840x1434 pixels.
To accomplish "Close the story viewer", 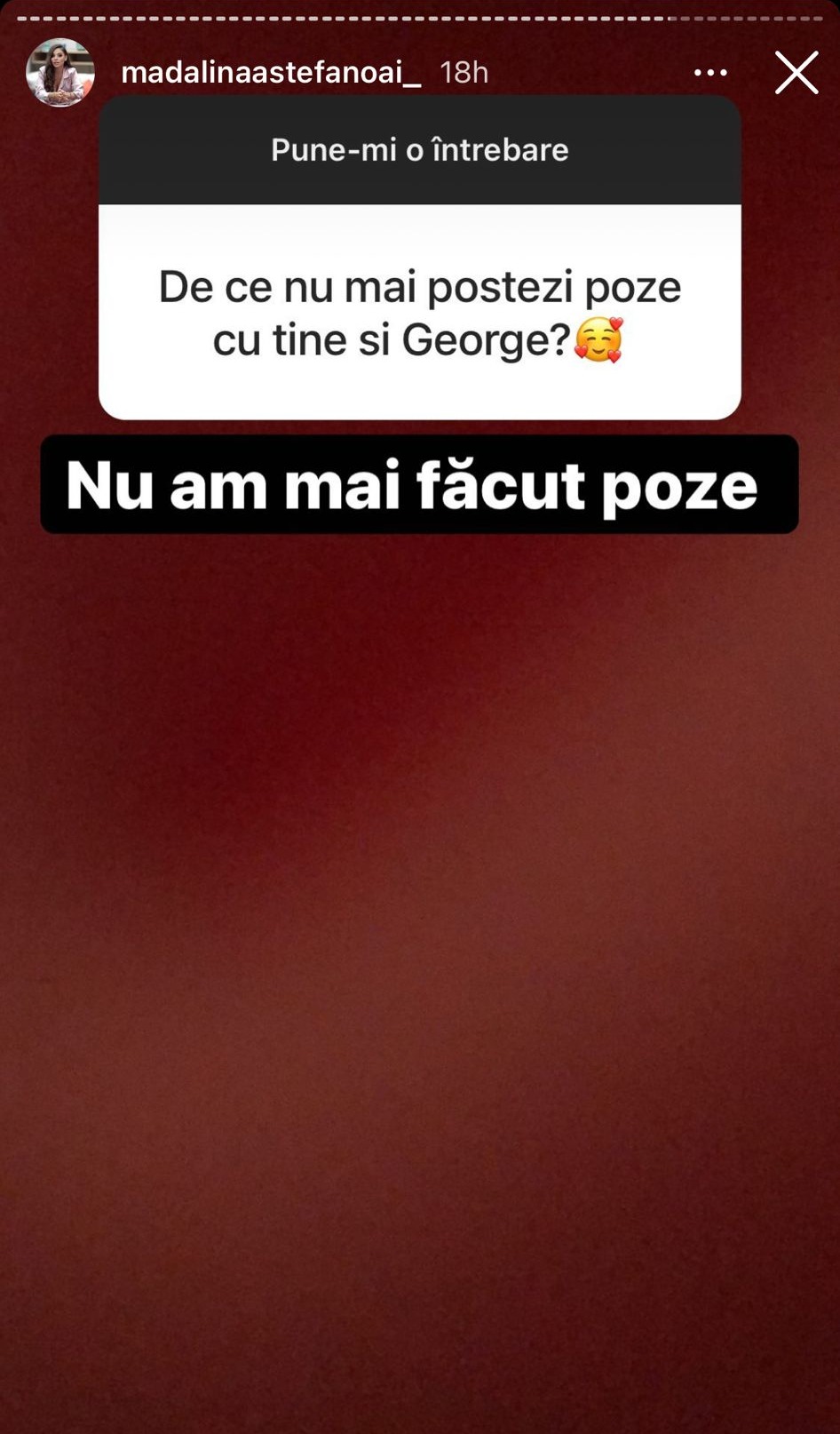I will [x=796, y=73].
